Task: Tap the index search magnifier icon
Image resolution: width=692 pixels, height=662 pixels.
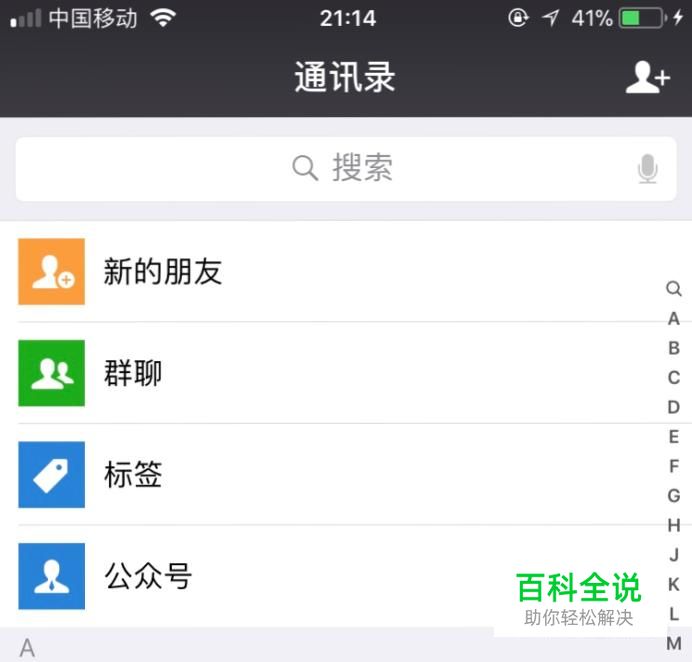Action: pyautogui.click(x=674, y=289)
